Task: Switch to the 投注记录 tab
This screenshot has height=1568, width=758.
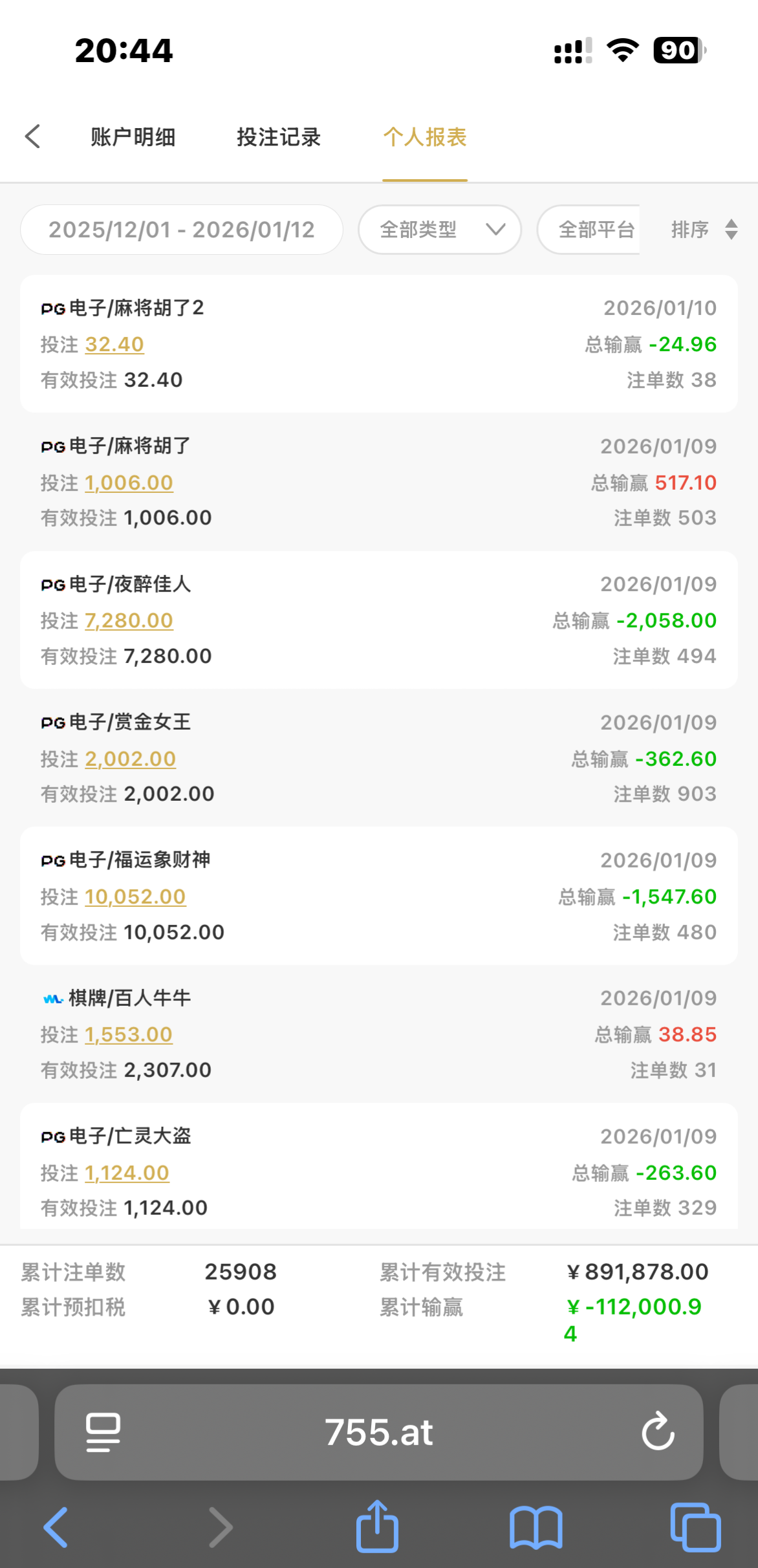Action: [x=279, y=137]
